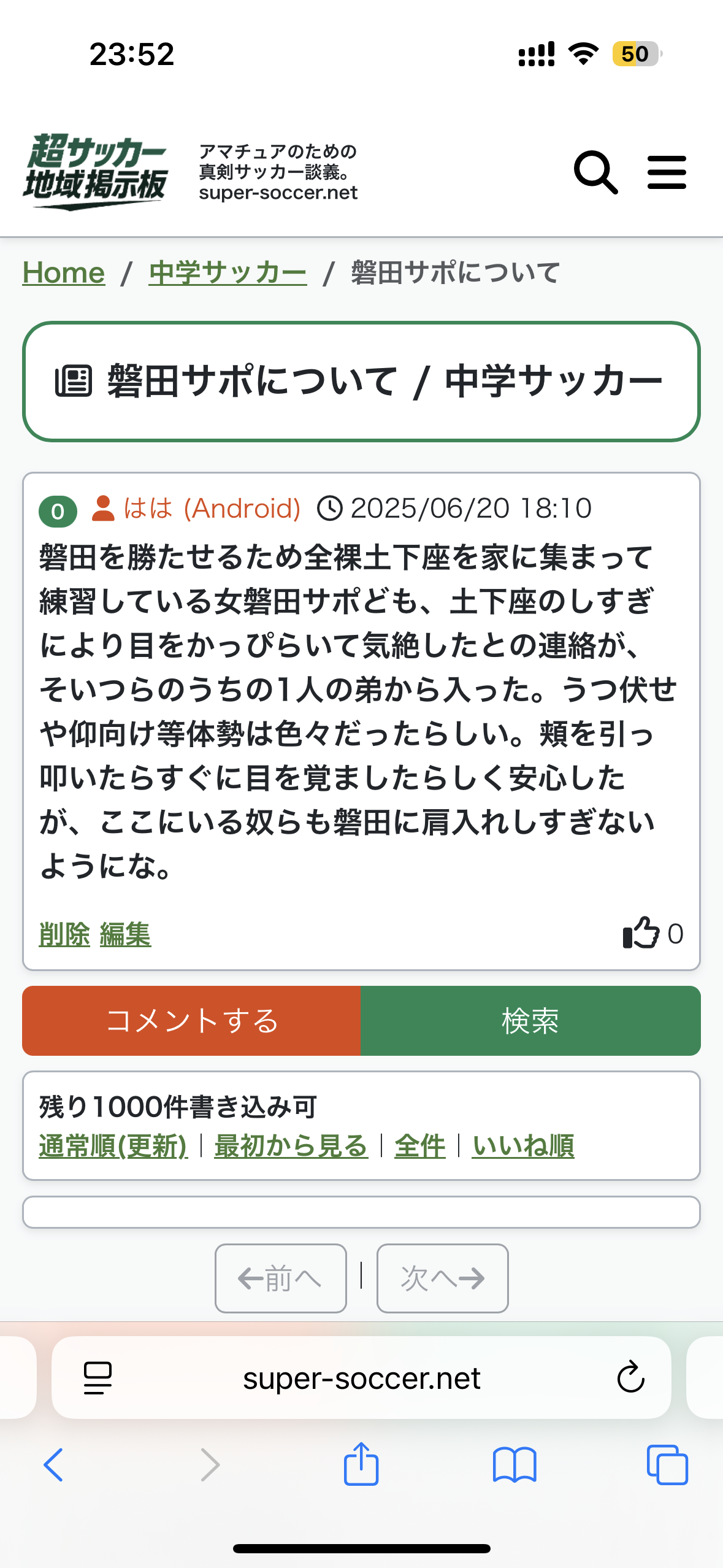Image resolution: width=723 pixels, height=1568 pixels.
Task: Sort comments by 通常順(更新)
Action: (113, 1146)
